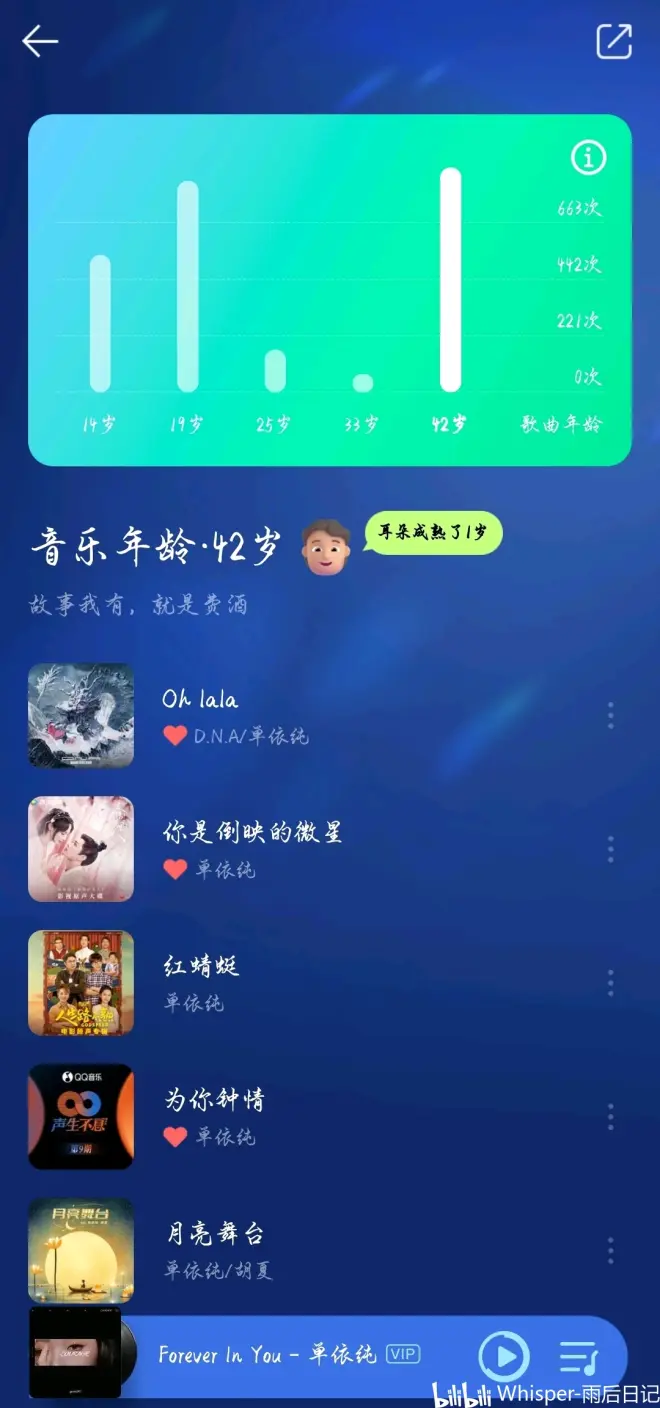Open more options for 为你钟情
The height and width of the screenshot is (1408, 660).
610,1116
